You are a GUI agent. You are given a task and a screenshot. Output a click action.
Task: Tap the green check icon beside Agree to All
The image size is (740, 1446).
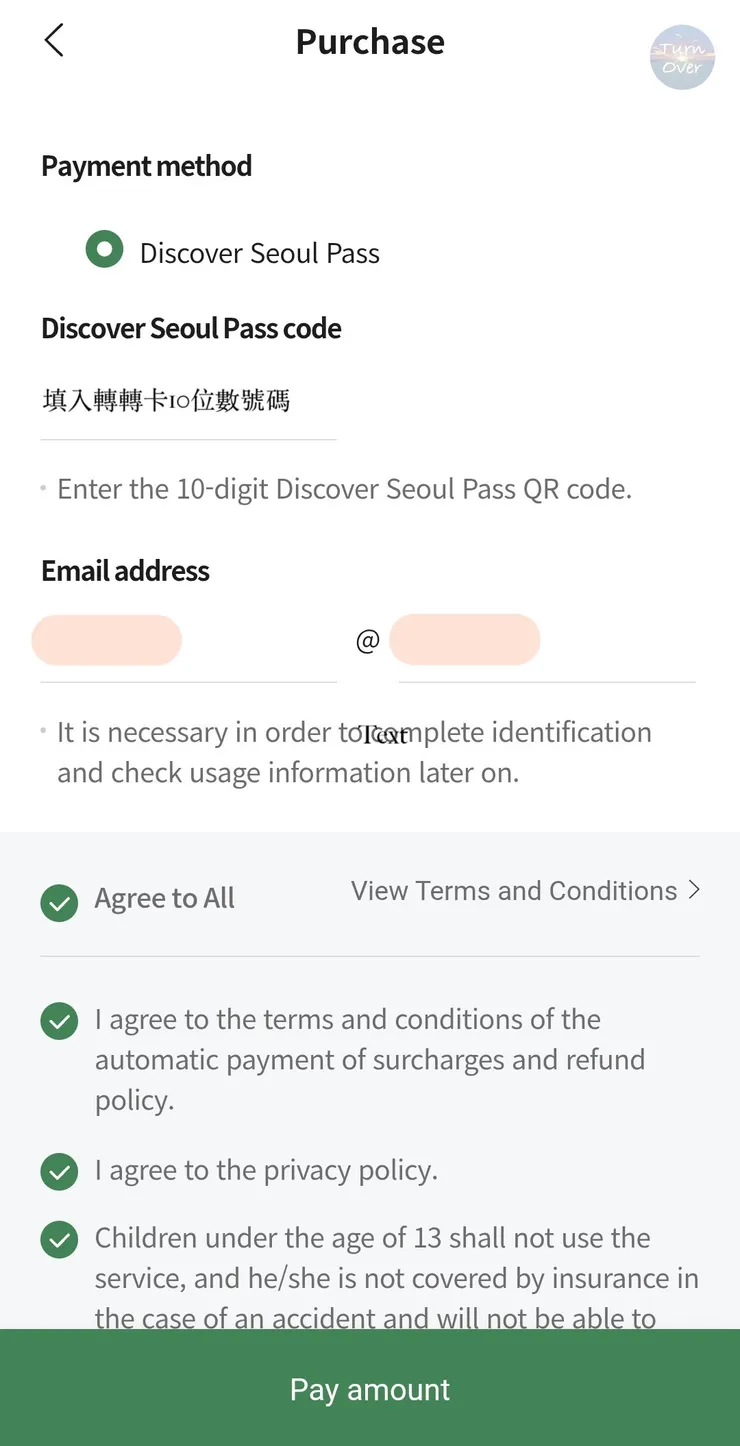[59, 902]
